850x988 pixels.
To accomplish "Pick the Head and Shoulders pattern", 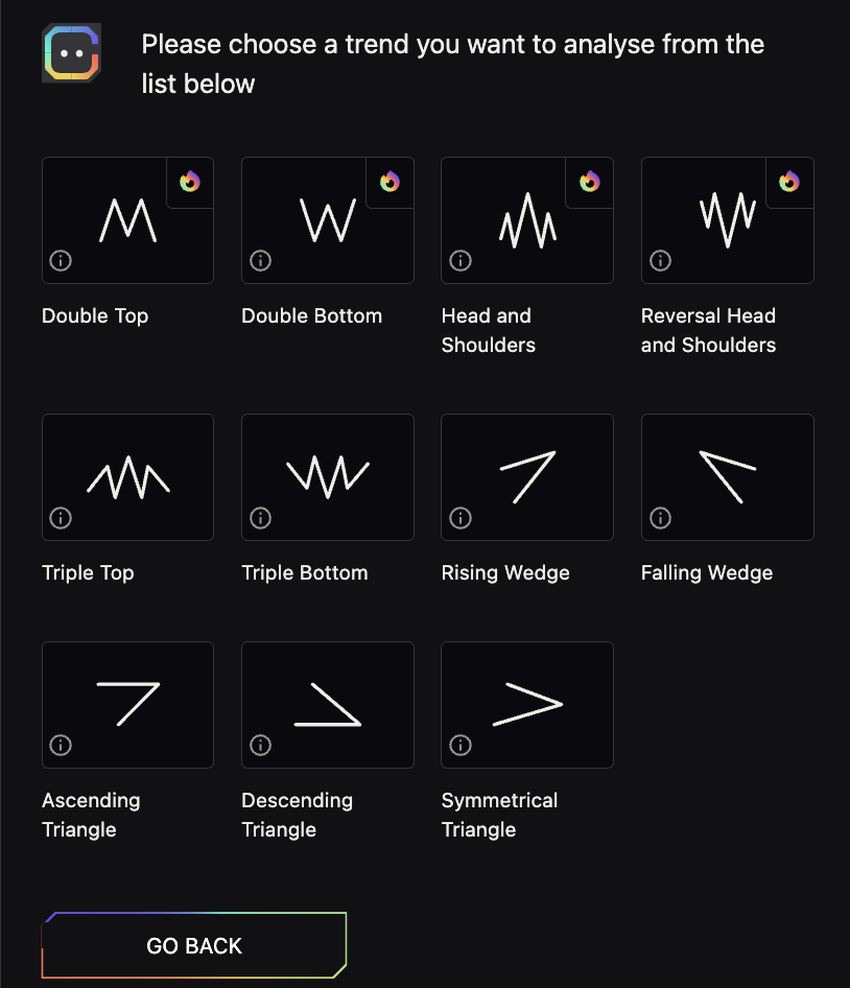I will point(527,220).
